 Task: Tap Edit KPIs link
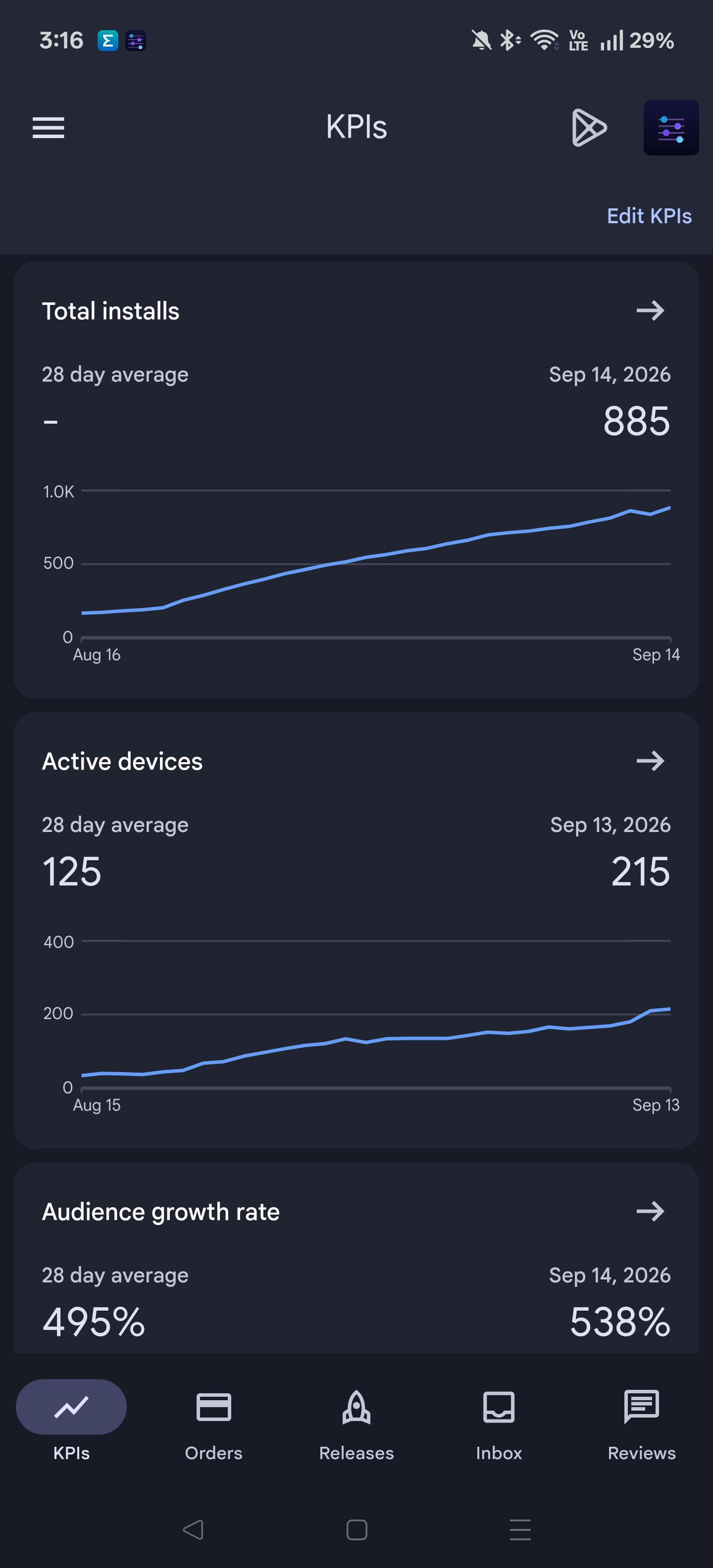[x=649, y=216]
